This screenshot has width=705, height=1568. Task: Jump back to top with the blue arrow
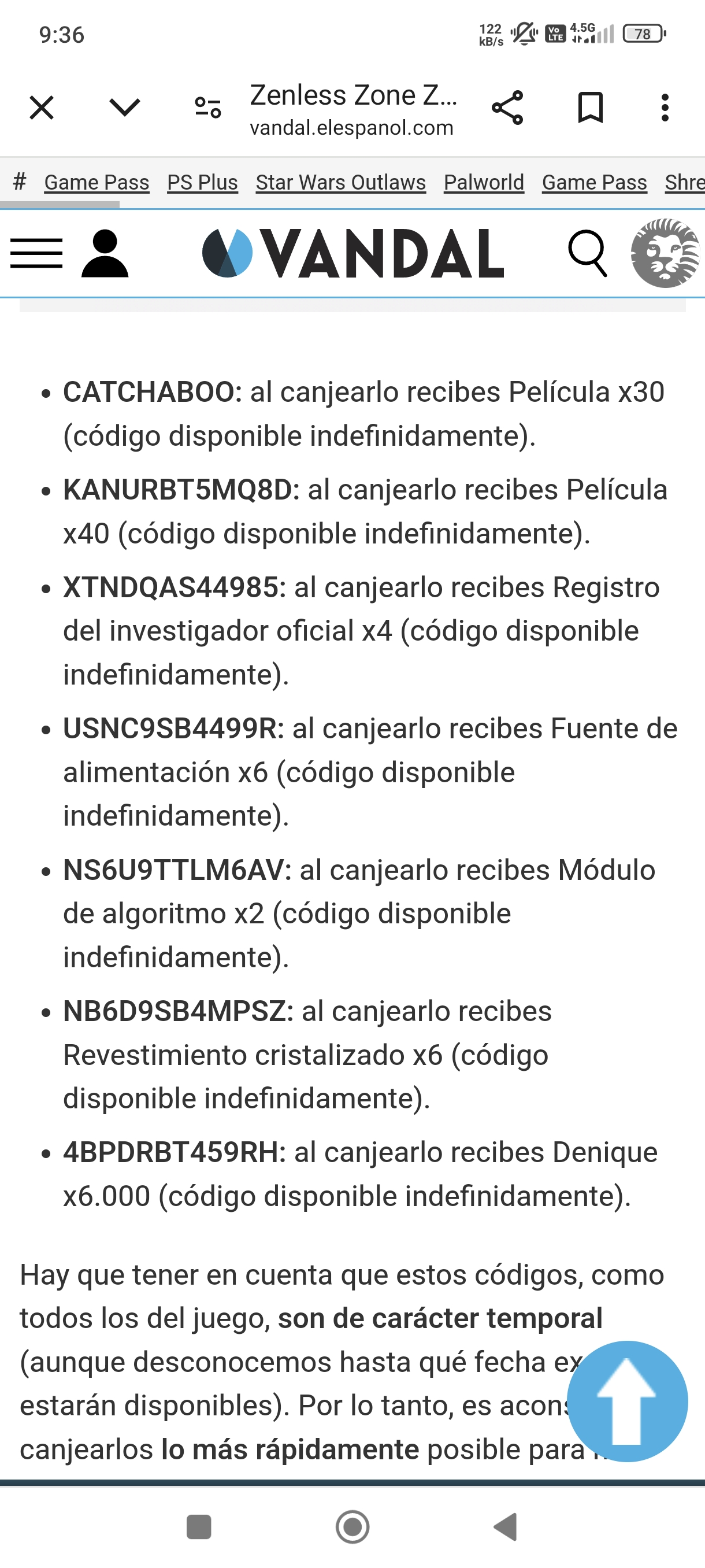tap(626, 1401)
